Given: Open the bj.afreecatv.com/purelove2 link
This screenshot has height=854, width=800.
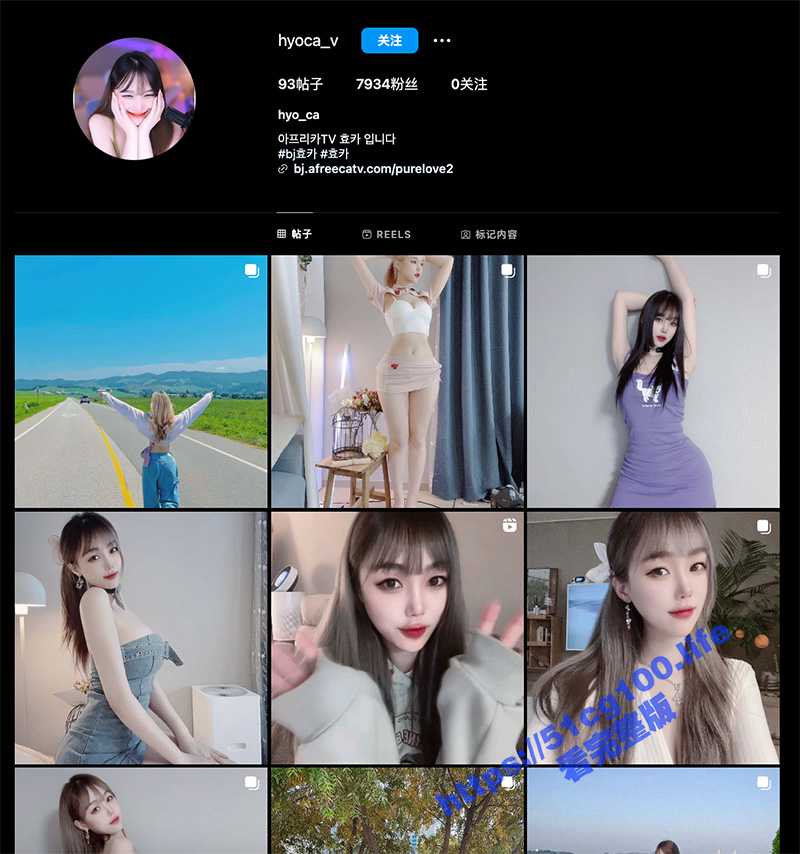Looking at the screenshot, I should pos(371,169).
